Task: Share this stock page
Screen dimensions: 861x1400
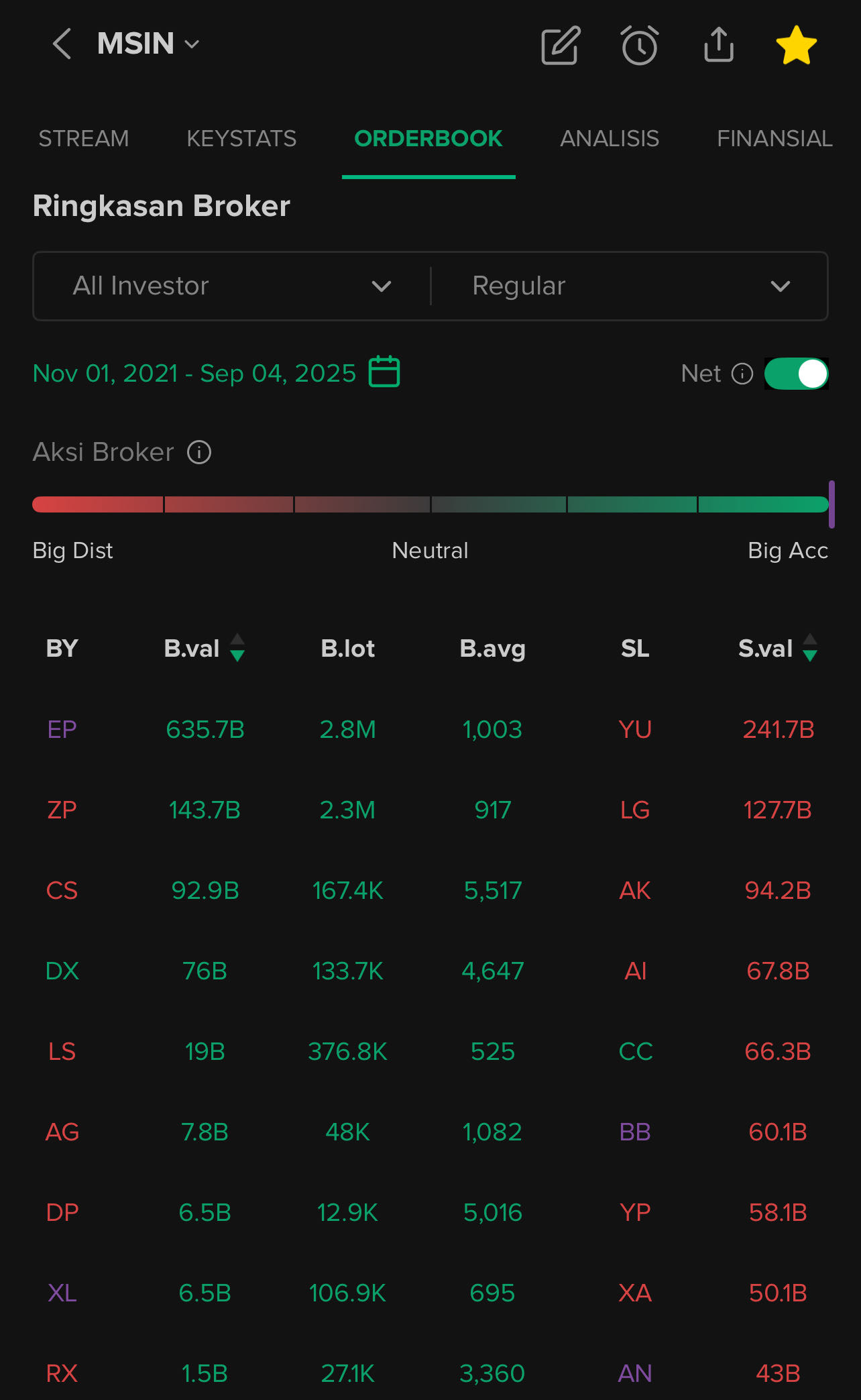Action: pyautogui.click(x=719, y=45)
